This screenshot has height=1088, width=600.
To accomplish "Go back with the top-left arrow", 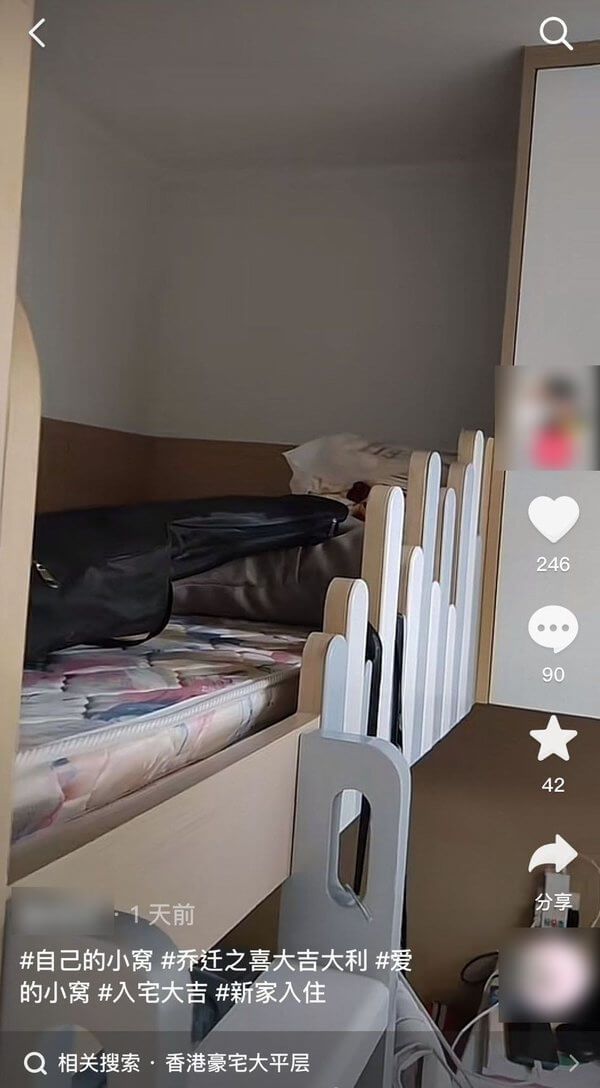I will [x=37, y=33].
